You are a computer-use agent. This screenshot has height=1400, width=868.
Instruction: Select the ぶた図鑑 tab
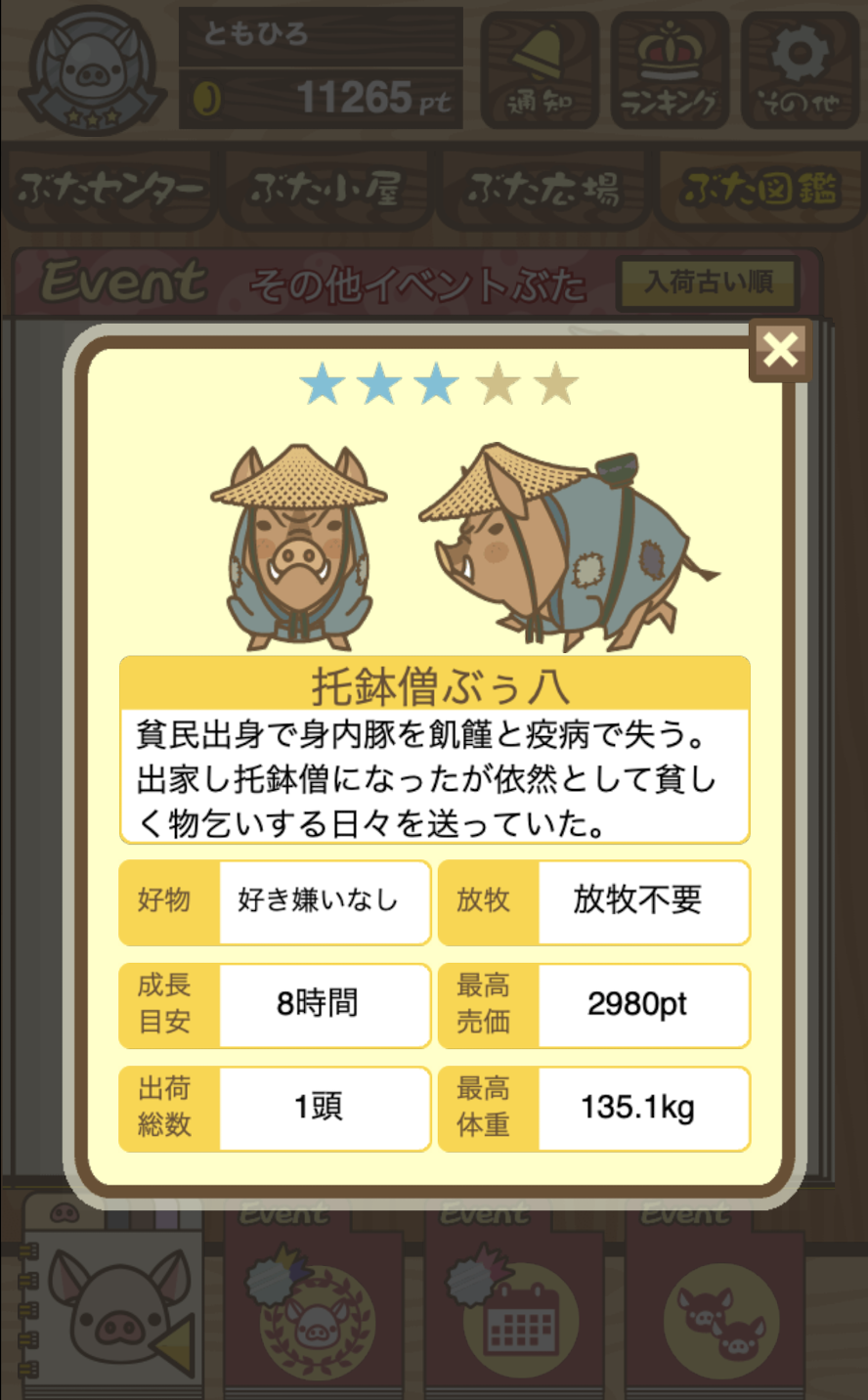759,188
